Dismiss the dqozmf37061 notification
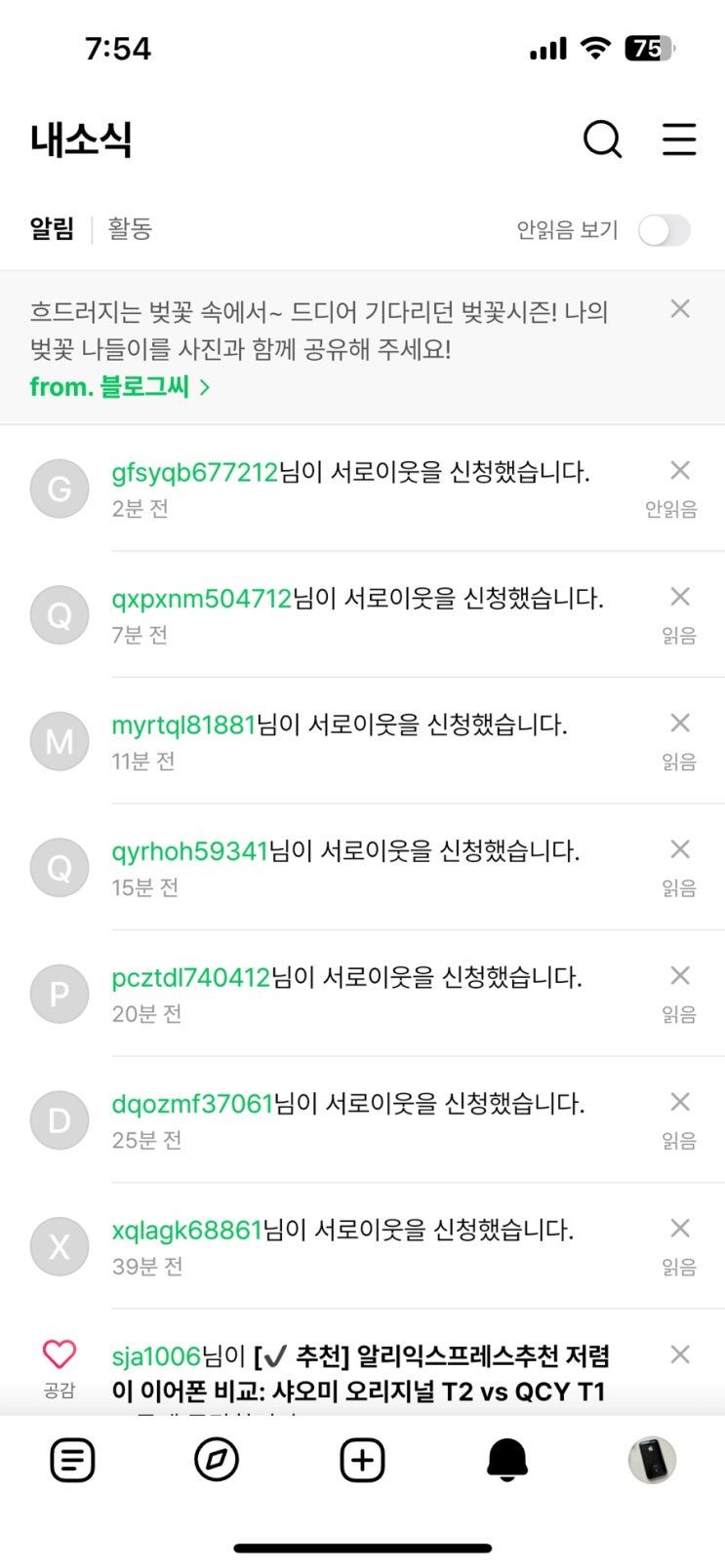The height and width of the screenshot is (1568, 725). click(680, 1102)
